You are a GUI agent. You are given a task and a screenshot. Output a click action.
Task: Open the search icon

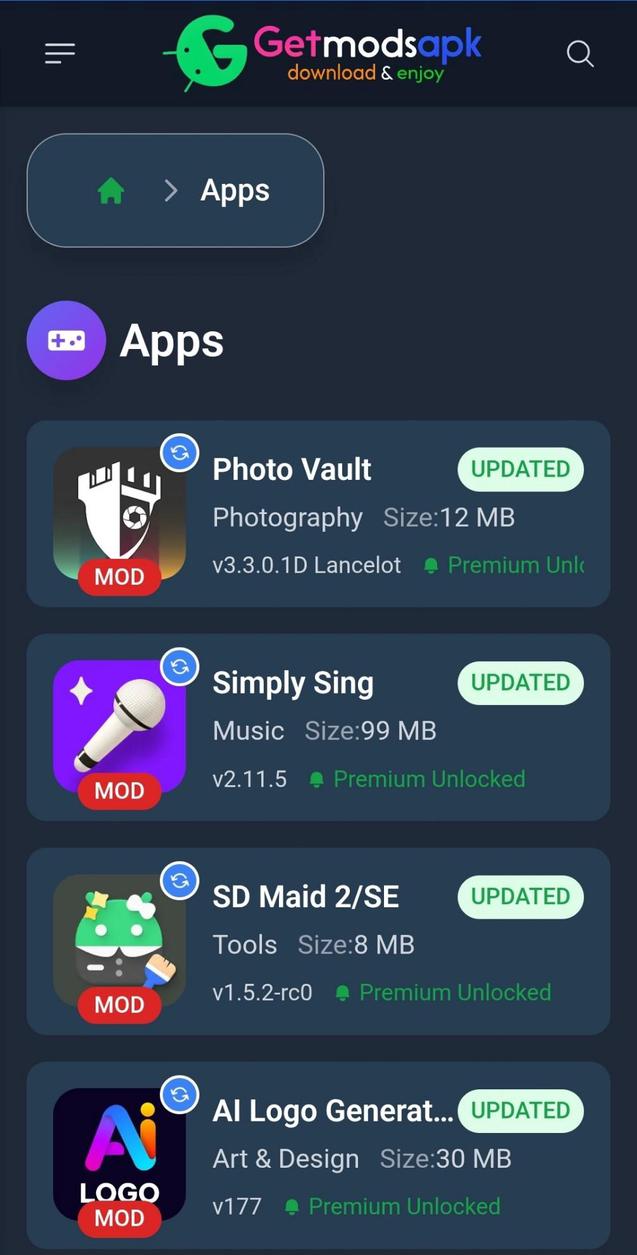[580, 54]
